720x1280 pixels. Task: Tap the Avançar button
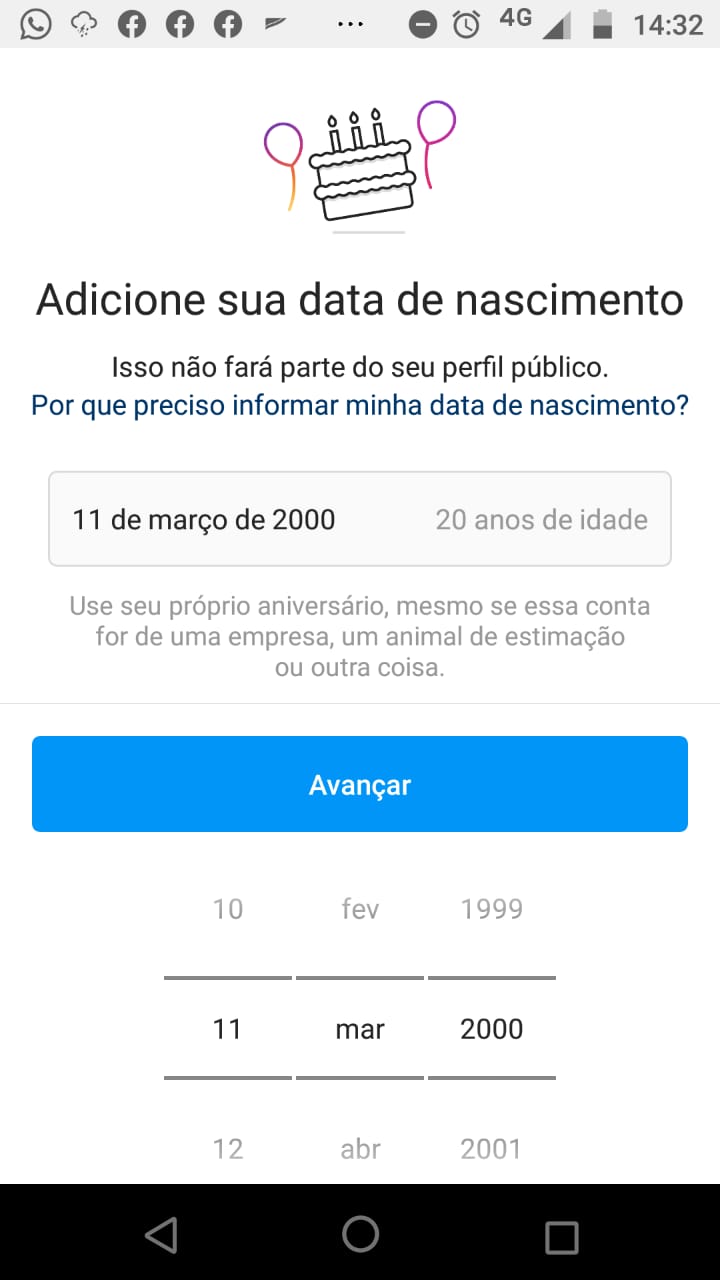(360, 784)
